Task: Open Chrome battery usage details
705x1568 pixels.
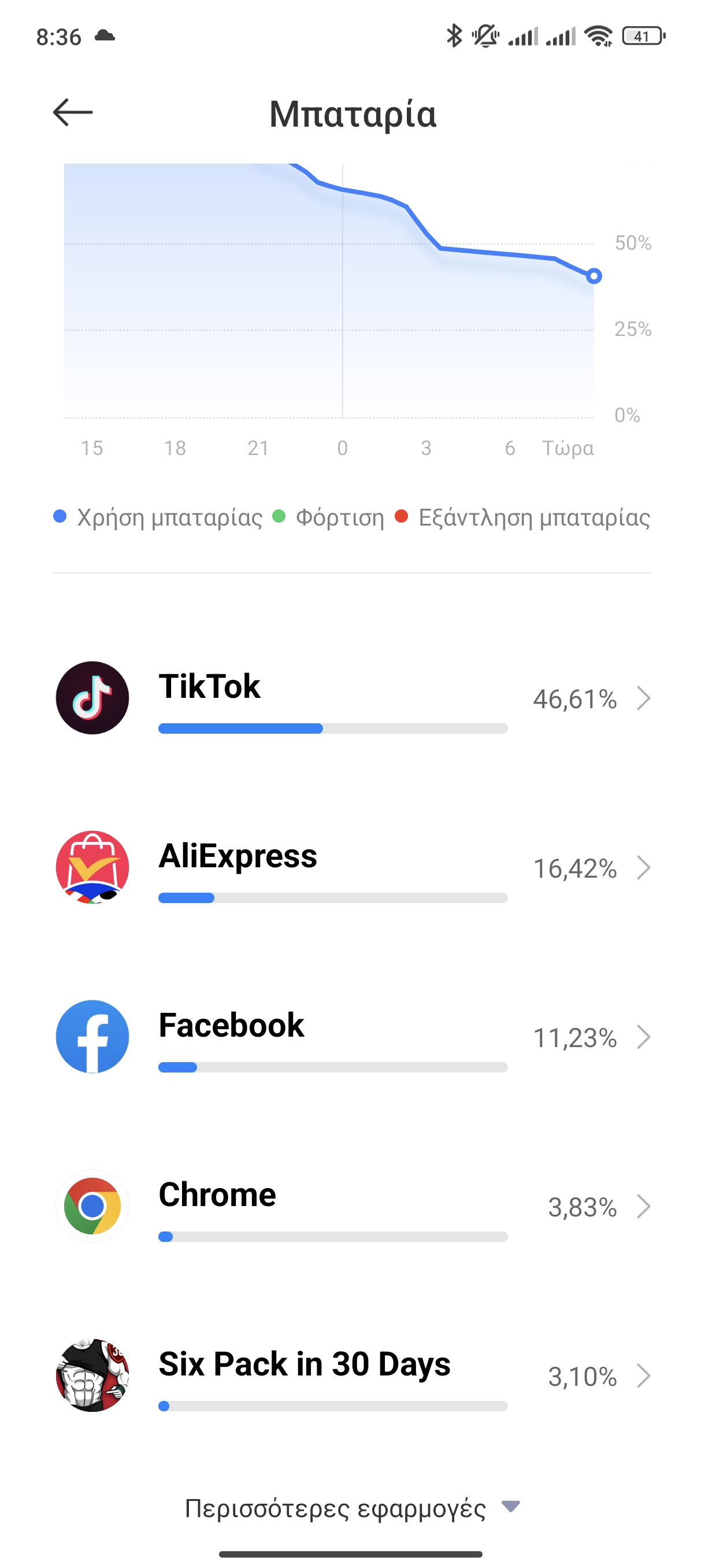Action: 352,1205
